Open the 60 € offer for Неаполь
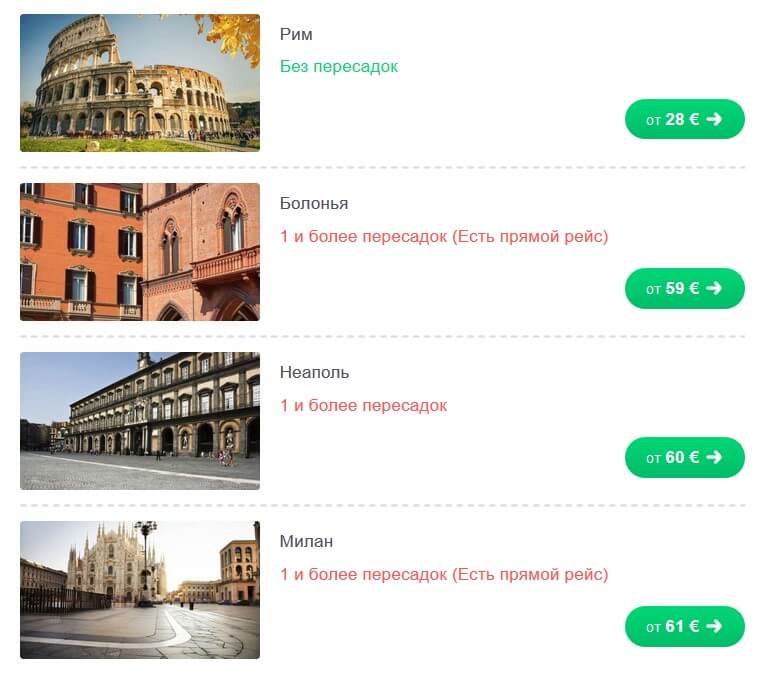The image size is (765, 673). (x=684, y=457)
